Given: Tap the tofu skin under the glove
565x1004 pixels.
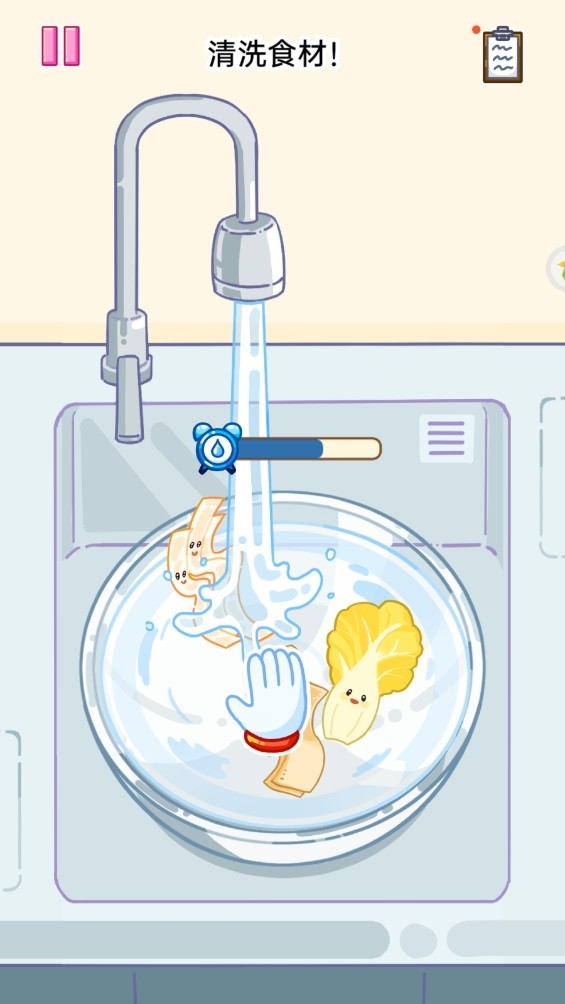Looking at the screenshot, I should (x=299, y=756).
